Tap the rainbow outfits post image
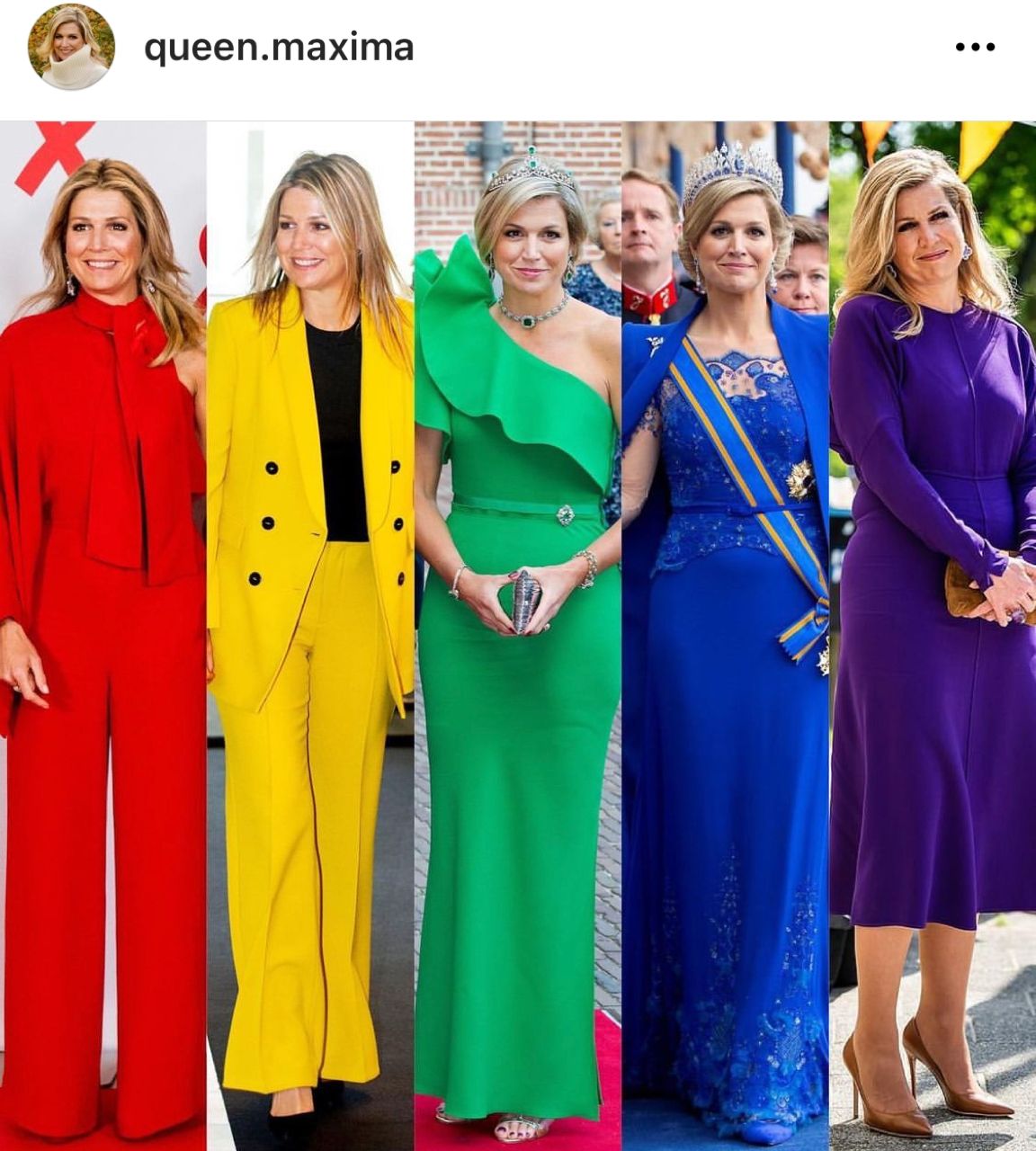 [518, 635]
